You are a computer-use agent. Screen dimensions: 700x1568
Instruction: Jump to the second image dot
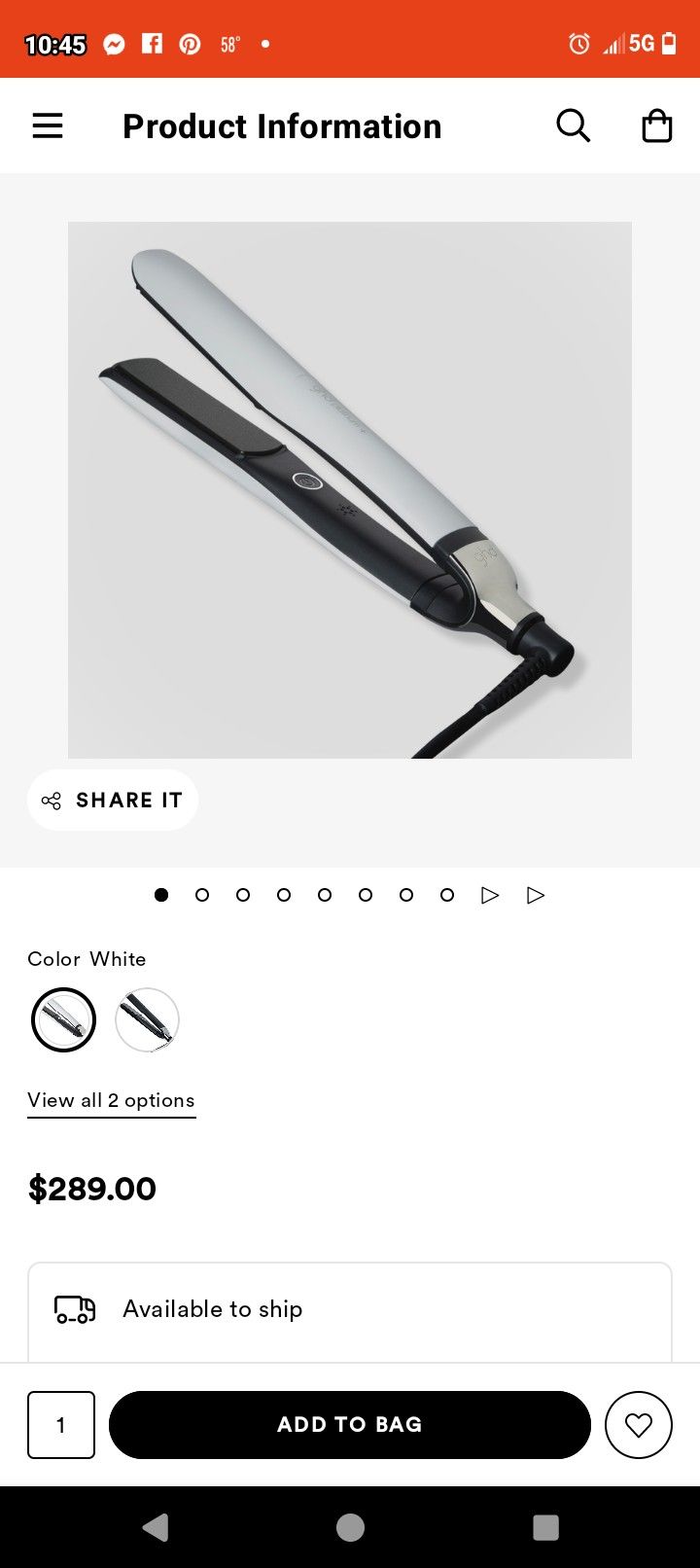click(202, 895)
